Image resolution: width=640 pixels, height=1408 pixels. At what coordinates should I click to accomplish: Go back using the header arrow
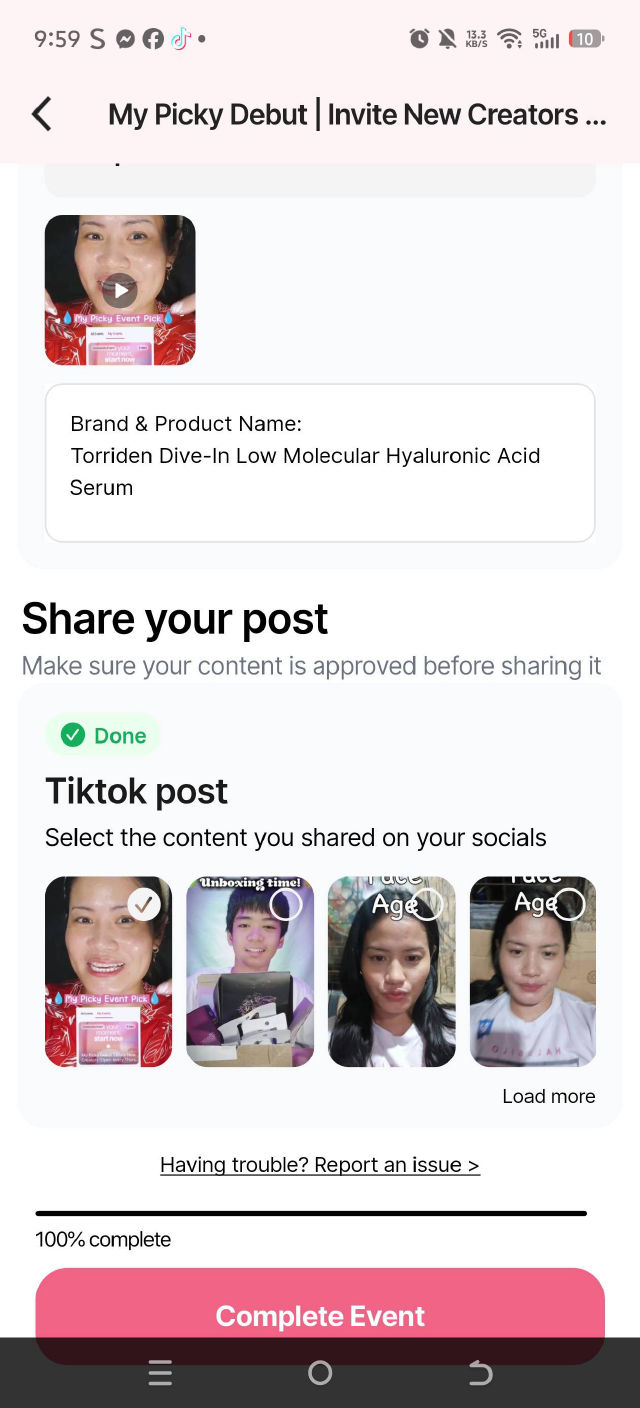[x=41, y=115]
